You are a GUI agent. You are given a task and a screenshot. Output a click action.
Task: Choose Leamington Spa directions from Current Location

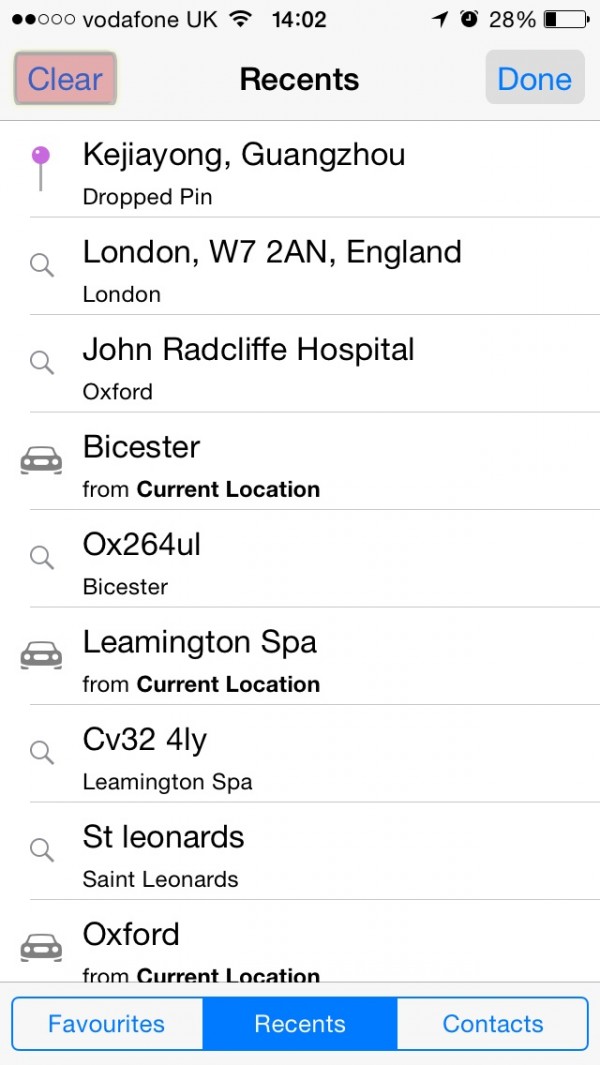point(300,658)
